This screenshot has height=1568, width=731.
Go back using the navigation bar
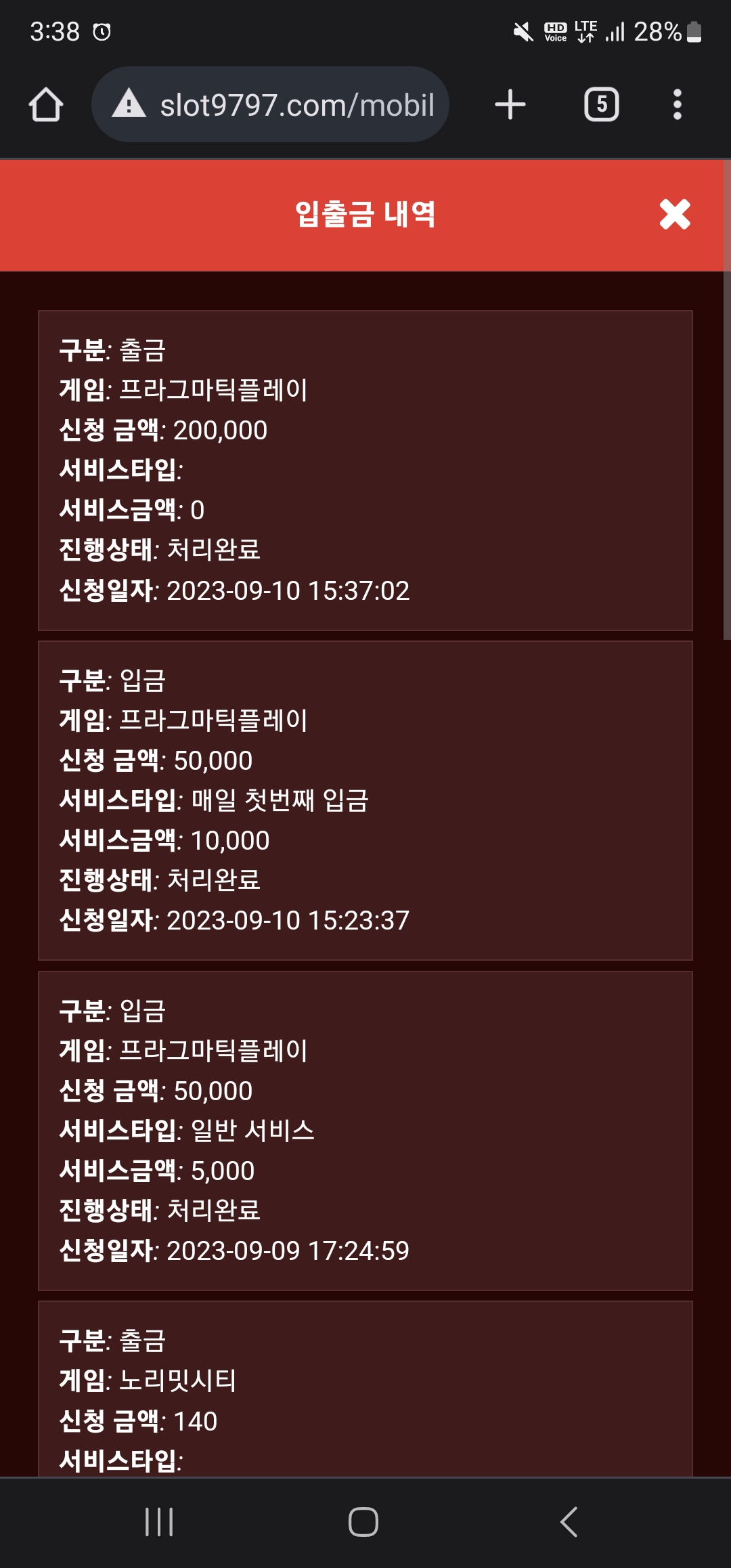(x=569, y=1522)
